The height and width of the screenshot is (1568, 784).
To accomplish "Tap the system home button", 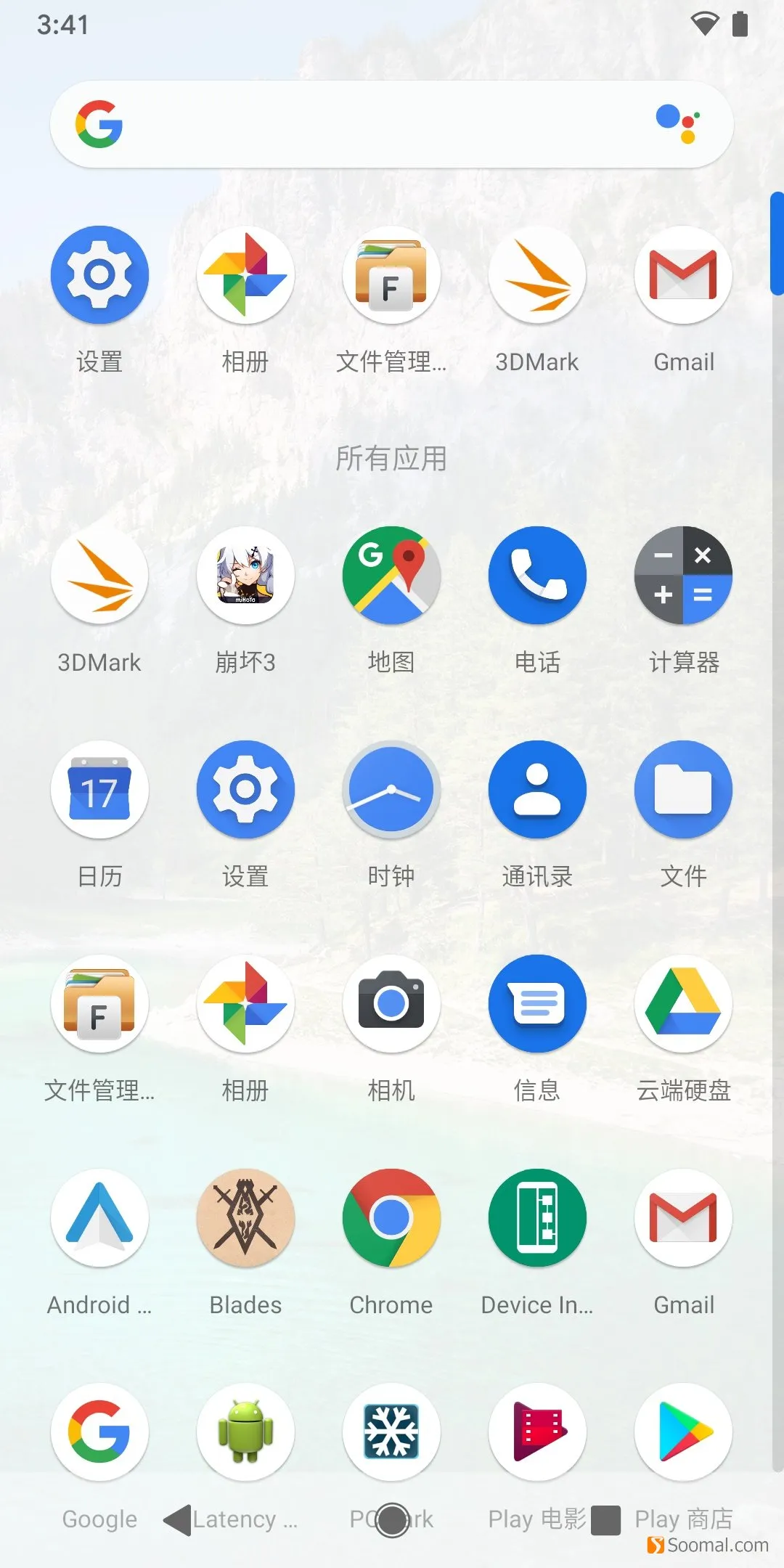I will pos(393,1520).
